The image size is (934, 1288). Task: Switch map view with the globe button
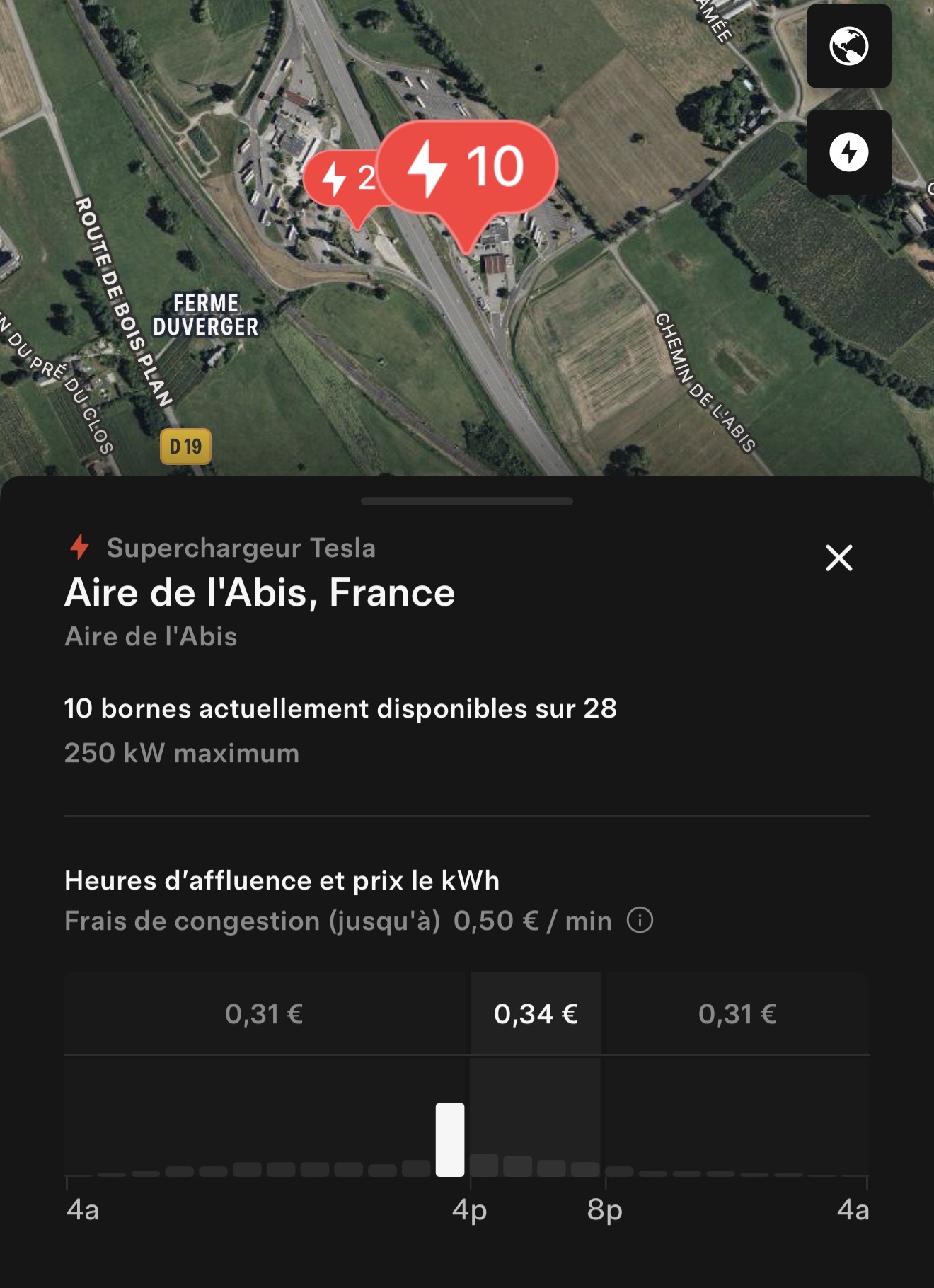(x=848, y=47)
